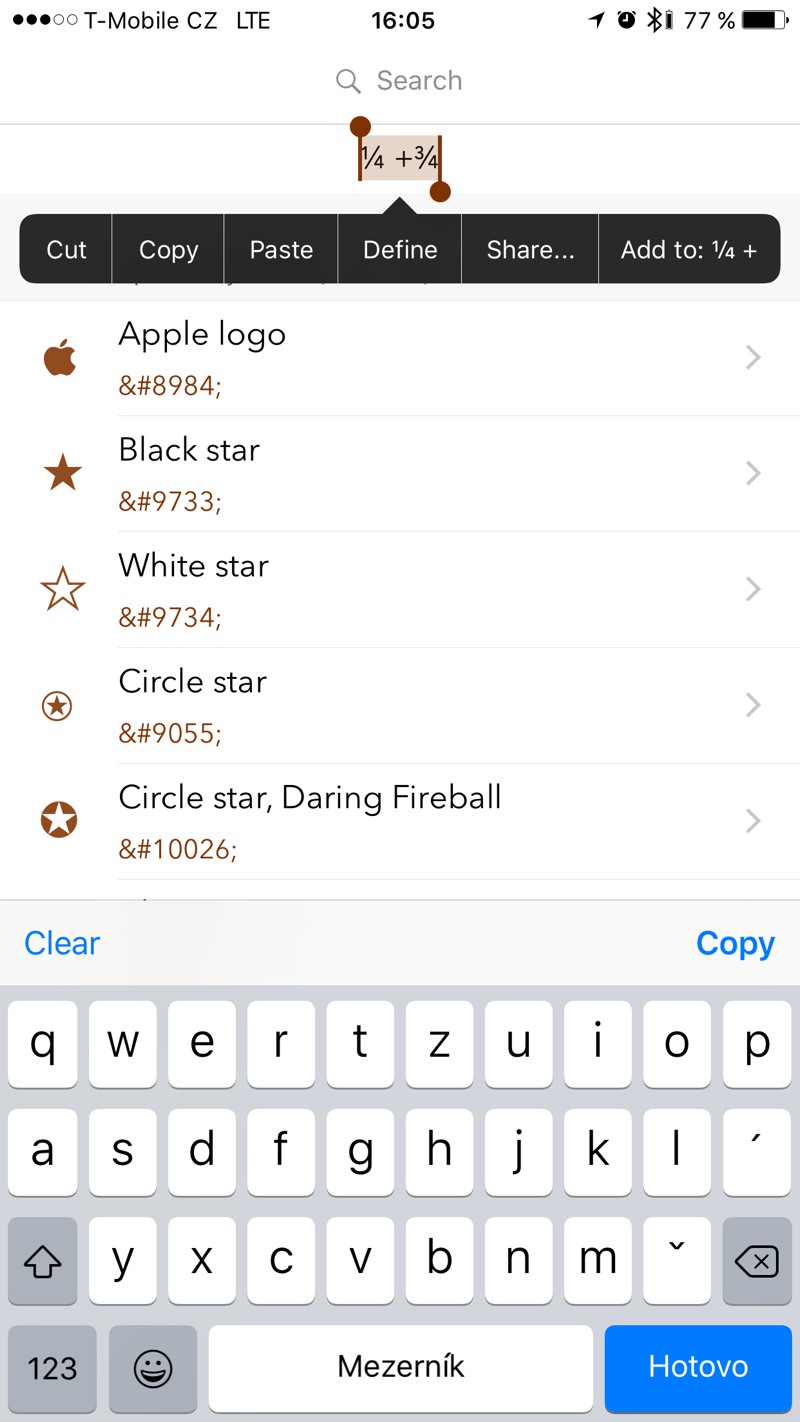
Task: Switch keyboard to 123 numbers layout
Action: coord(52,1367)
